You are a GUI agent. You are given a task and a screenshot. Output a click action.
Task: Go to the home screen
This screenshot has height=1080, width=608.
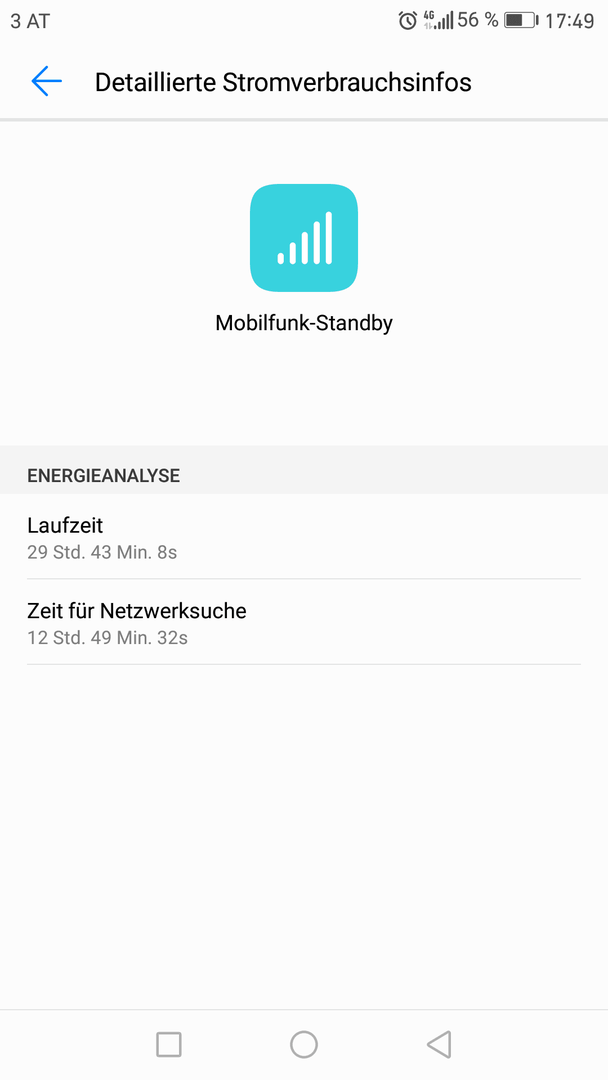(x=304, y=1044)
